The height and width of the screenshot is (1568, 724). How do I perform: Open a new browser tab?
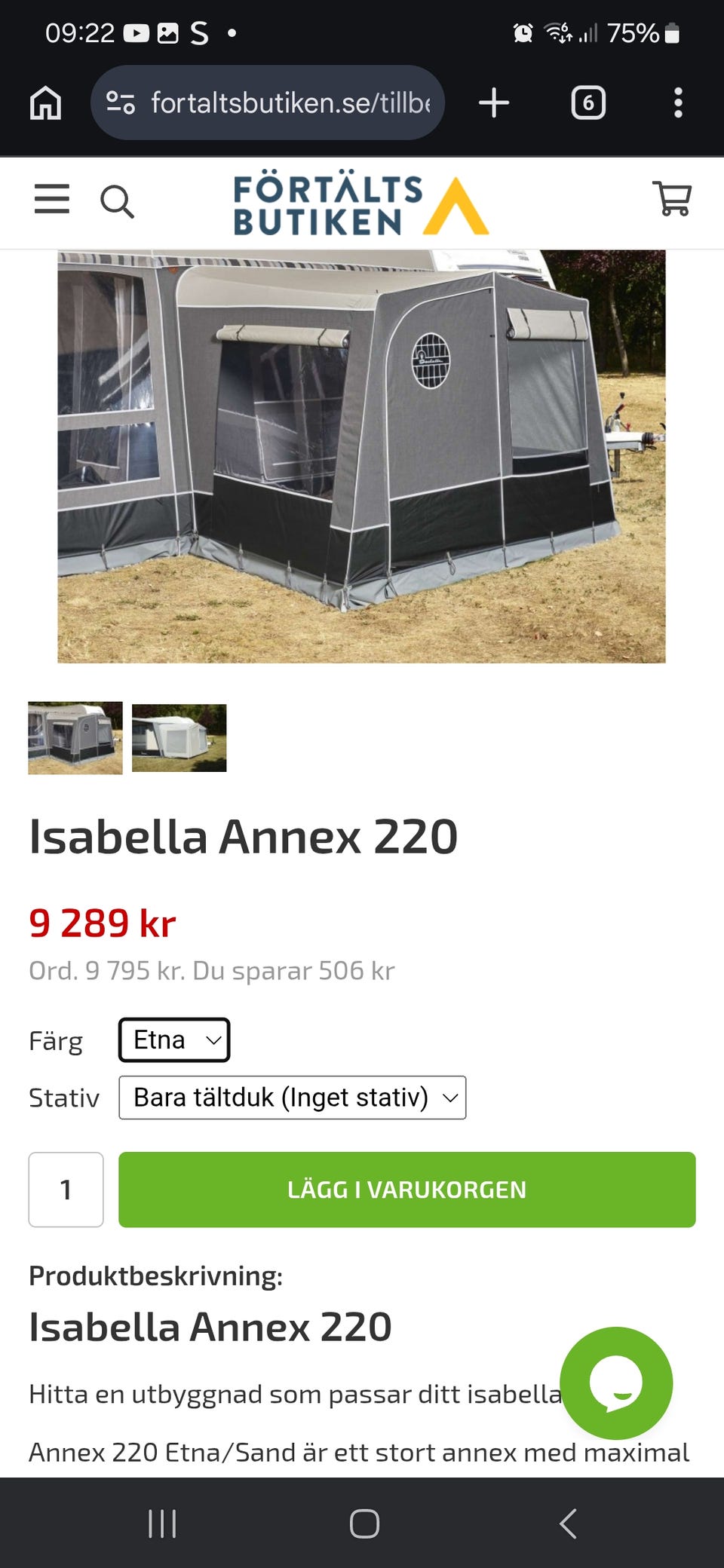pyautogui.click(x=493, y=103)
